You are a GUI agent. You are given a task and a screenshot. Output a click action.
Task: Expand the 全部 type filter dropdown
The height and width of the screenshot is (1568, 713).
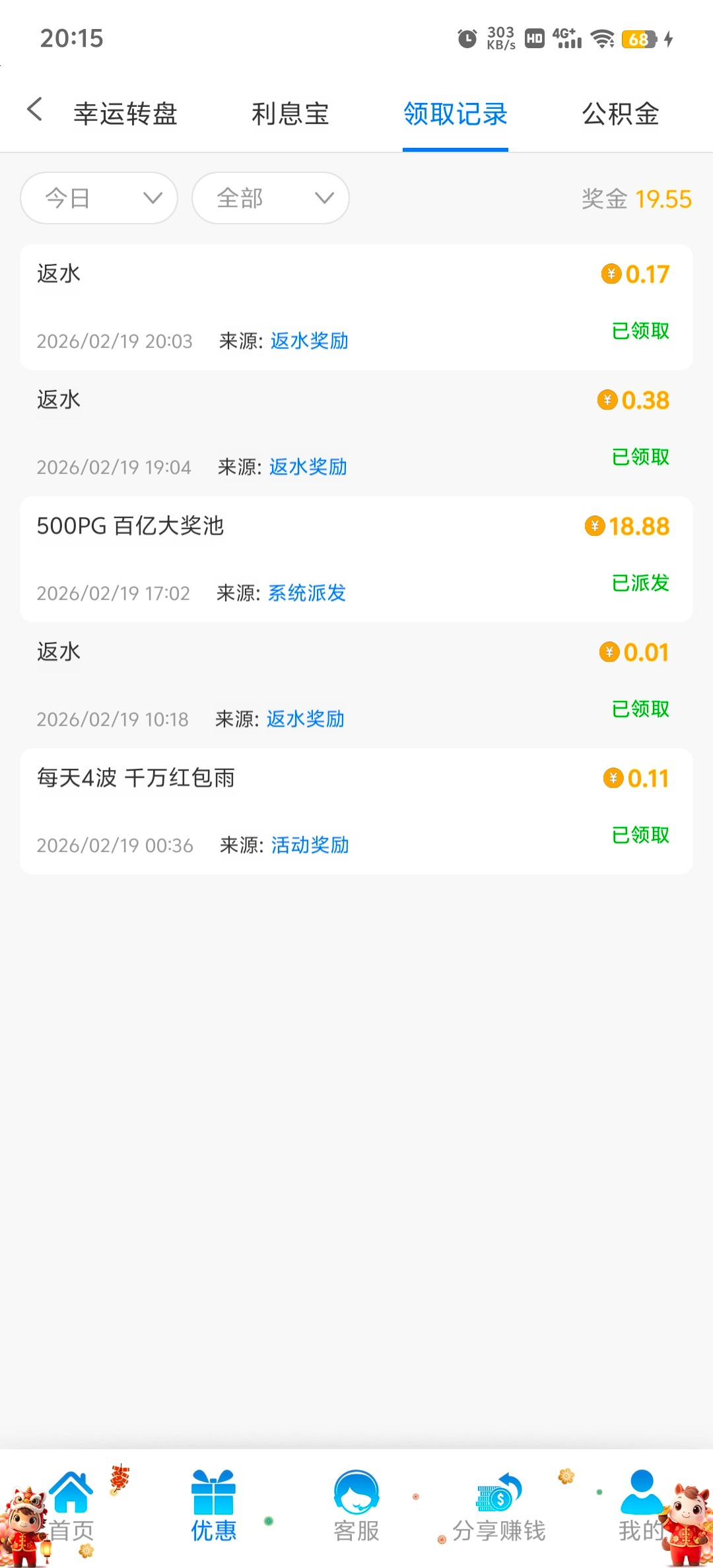coord(271,198)
